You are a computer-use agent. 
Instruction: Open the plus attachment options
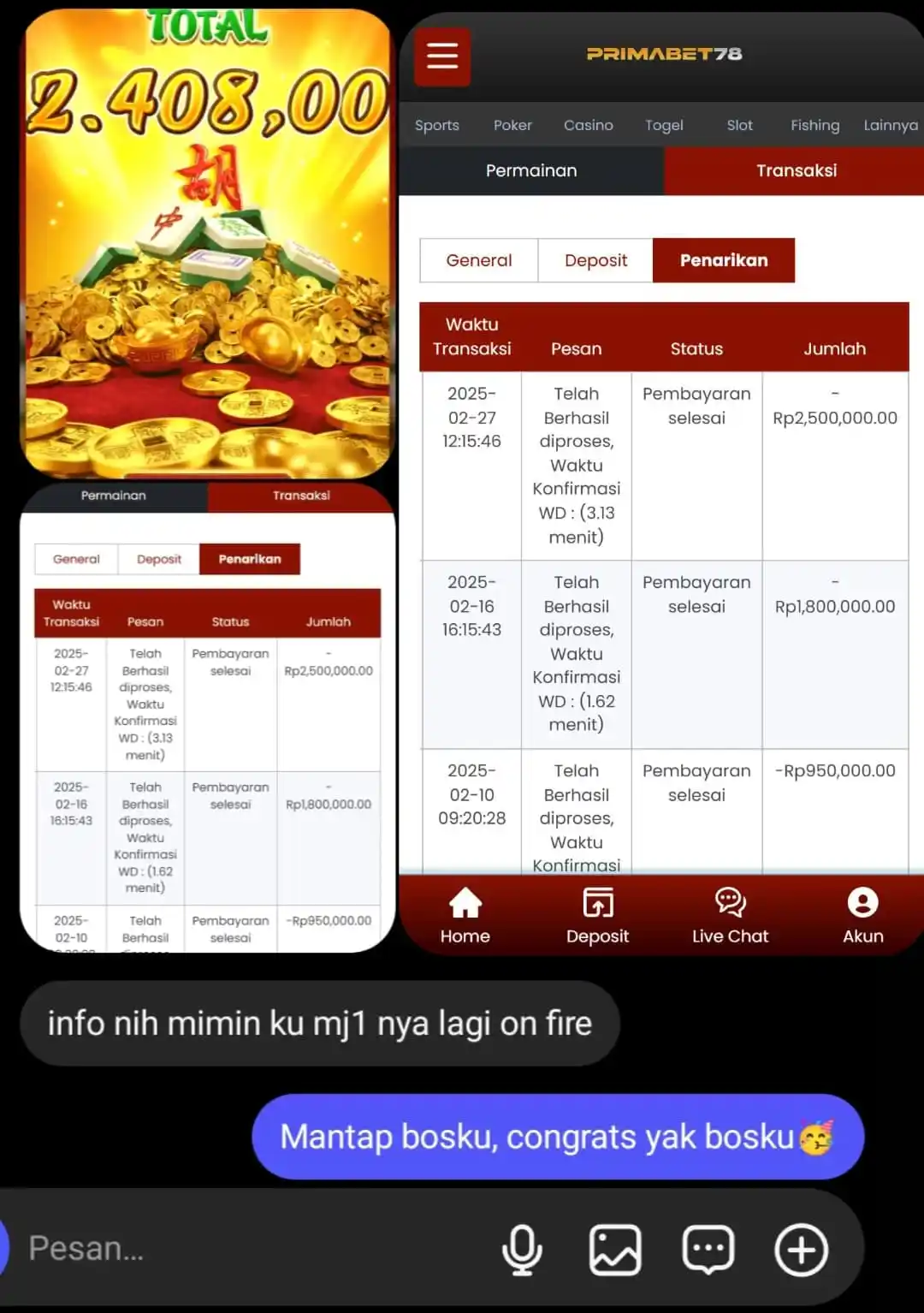801,1250
